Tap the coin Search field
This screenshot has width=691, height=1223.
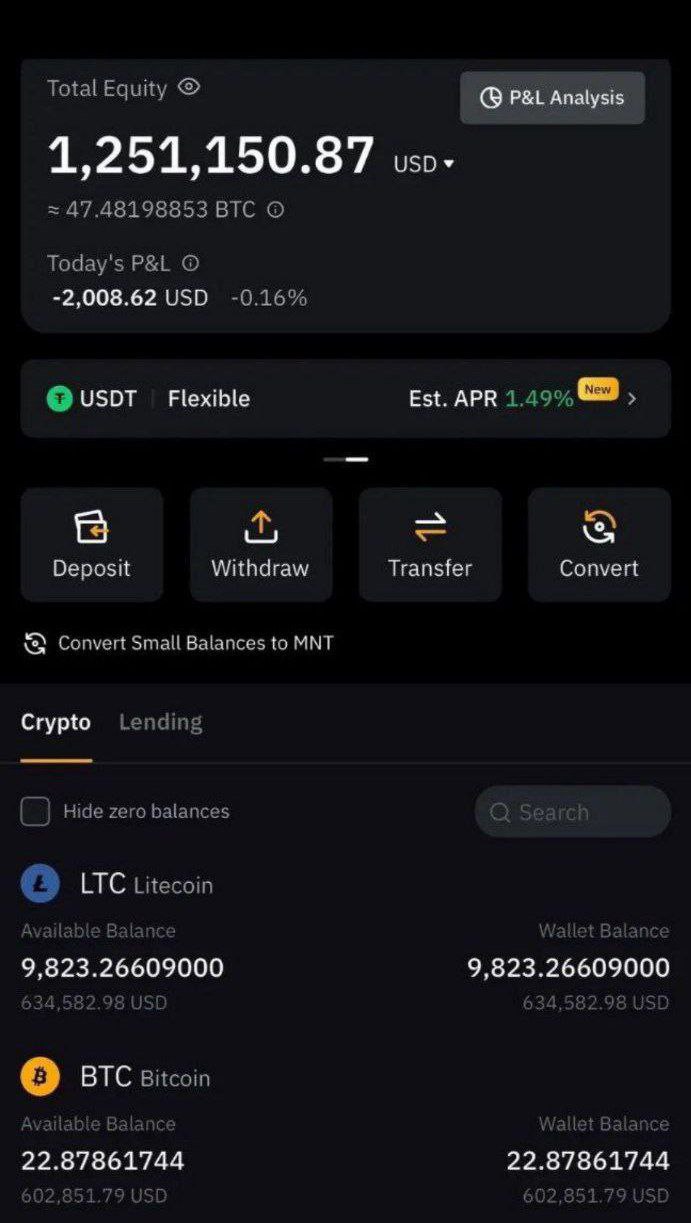point(572,812)
